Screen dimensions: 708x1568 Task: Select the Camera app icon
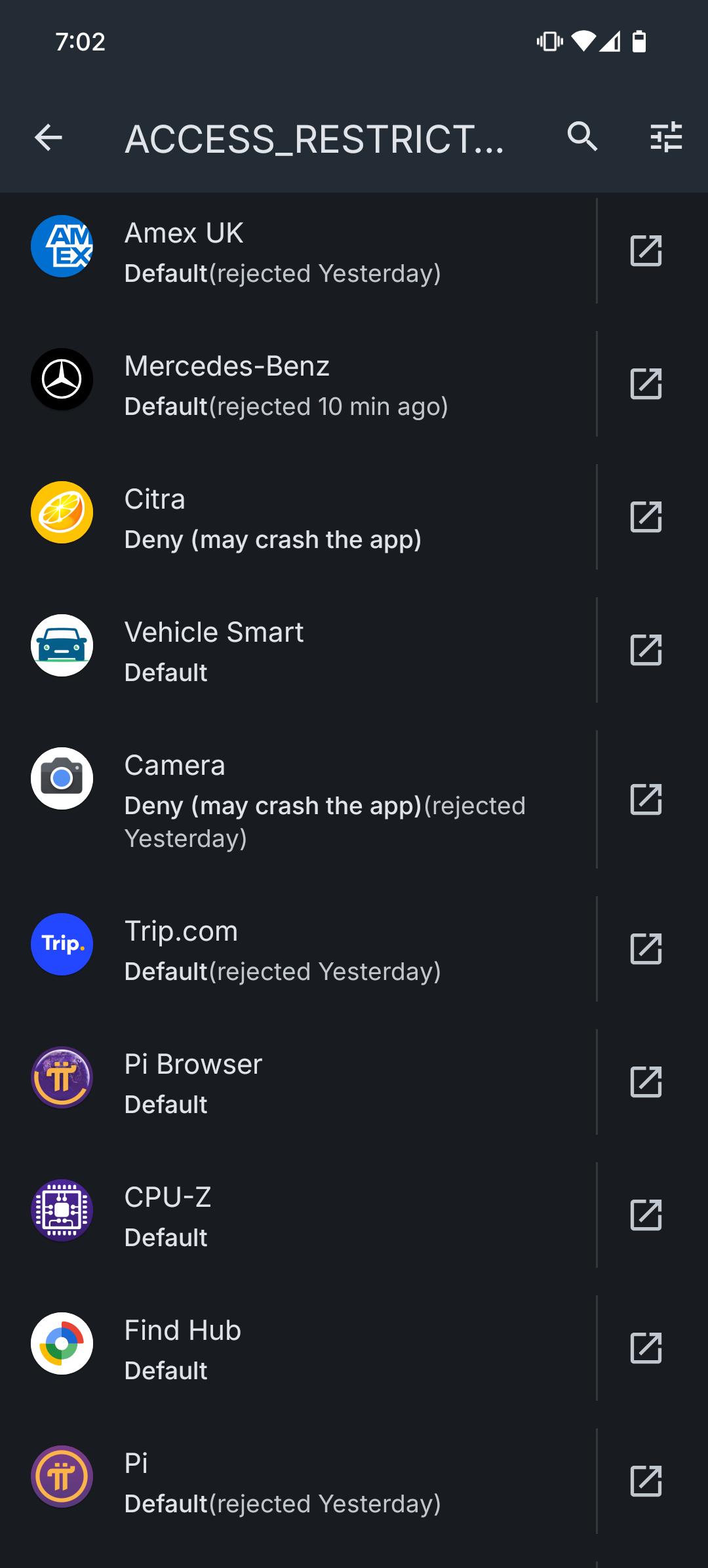pos(62,778)
